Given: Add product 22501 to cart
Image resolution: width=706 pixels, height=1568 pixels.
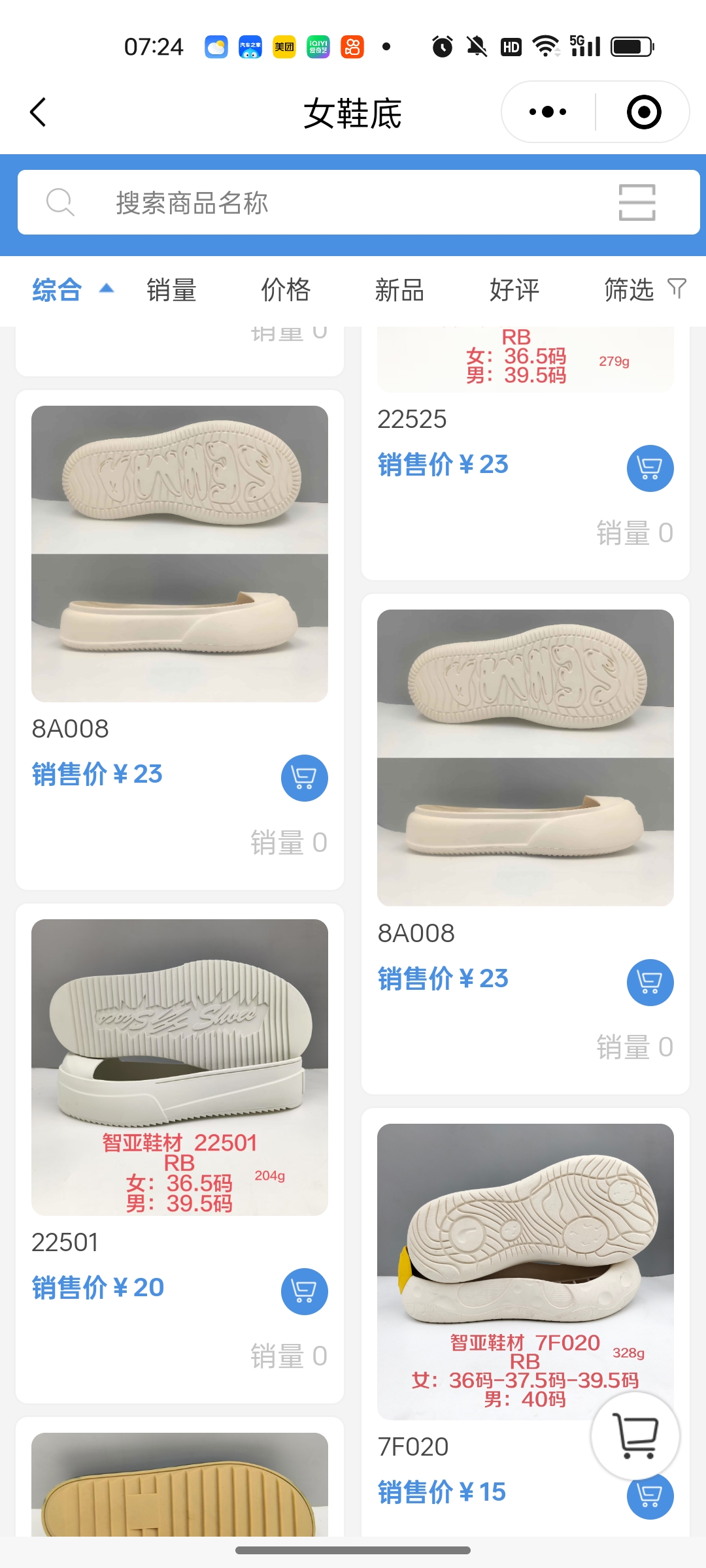Looking at the screenshot, I should pos(304,1291).
